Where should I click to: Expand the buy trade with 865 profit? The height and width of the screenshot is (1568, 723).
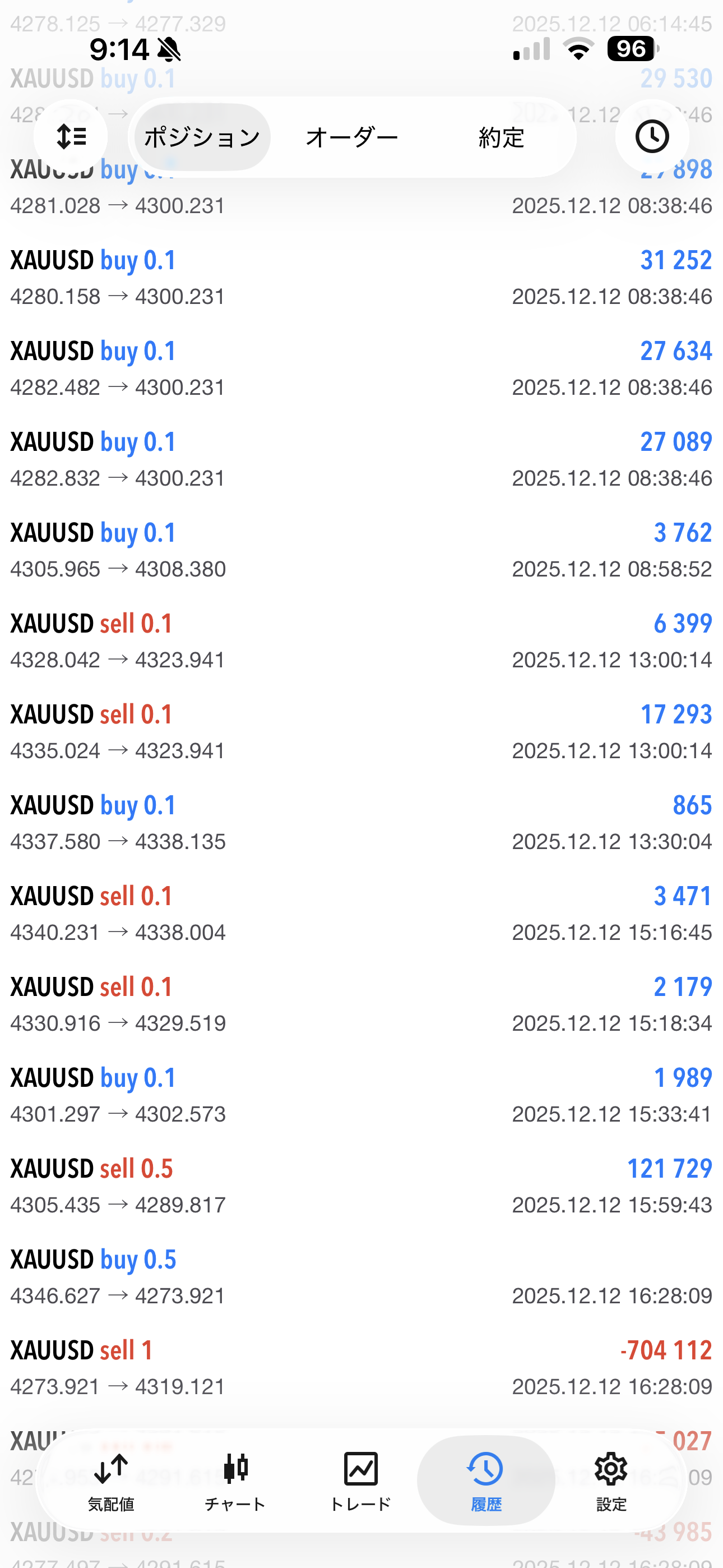pyautogui.click(x=361, y=822)
